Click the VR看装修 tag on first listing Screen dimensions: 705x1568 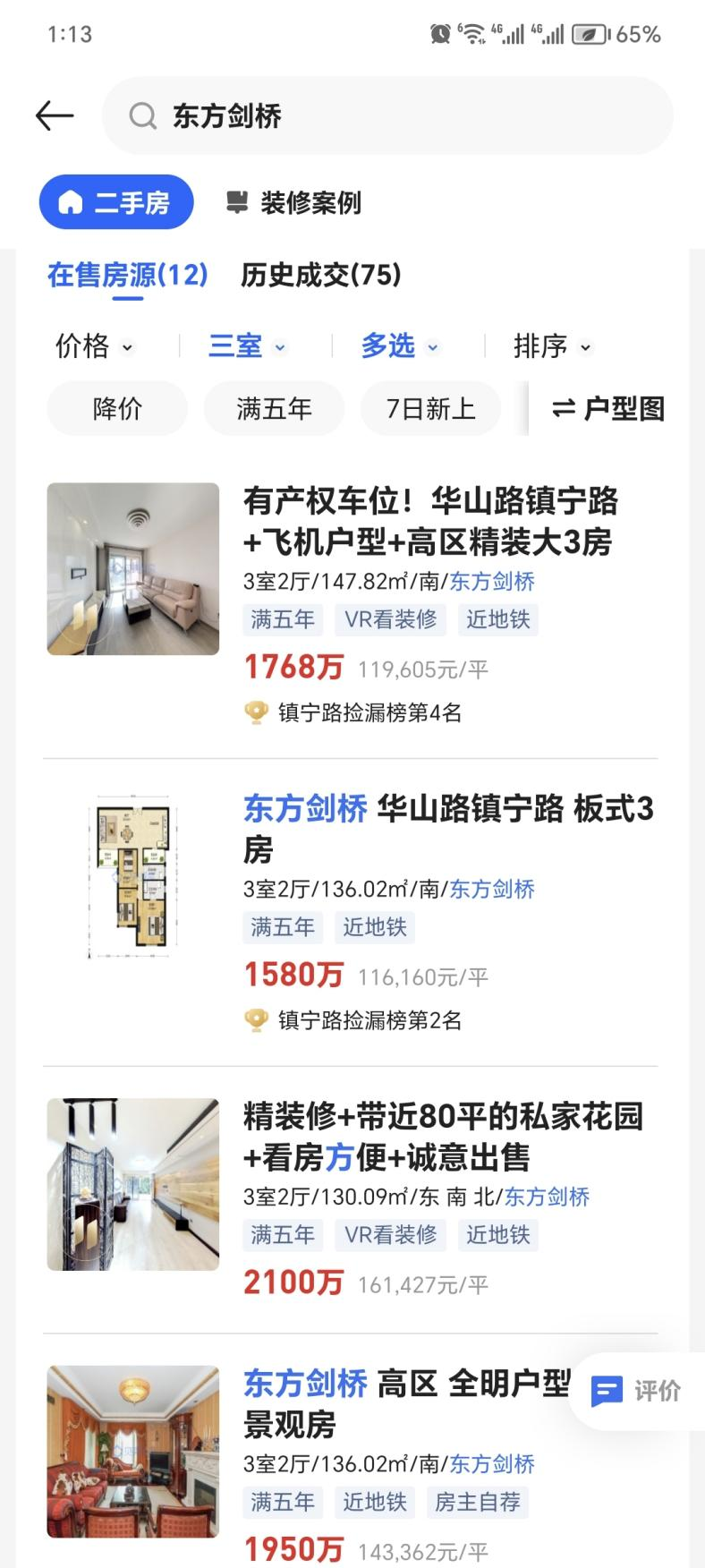[x=390, y=620]
